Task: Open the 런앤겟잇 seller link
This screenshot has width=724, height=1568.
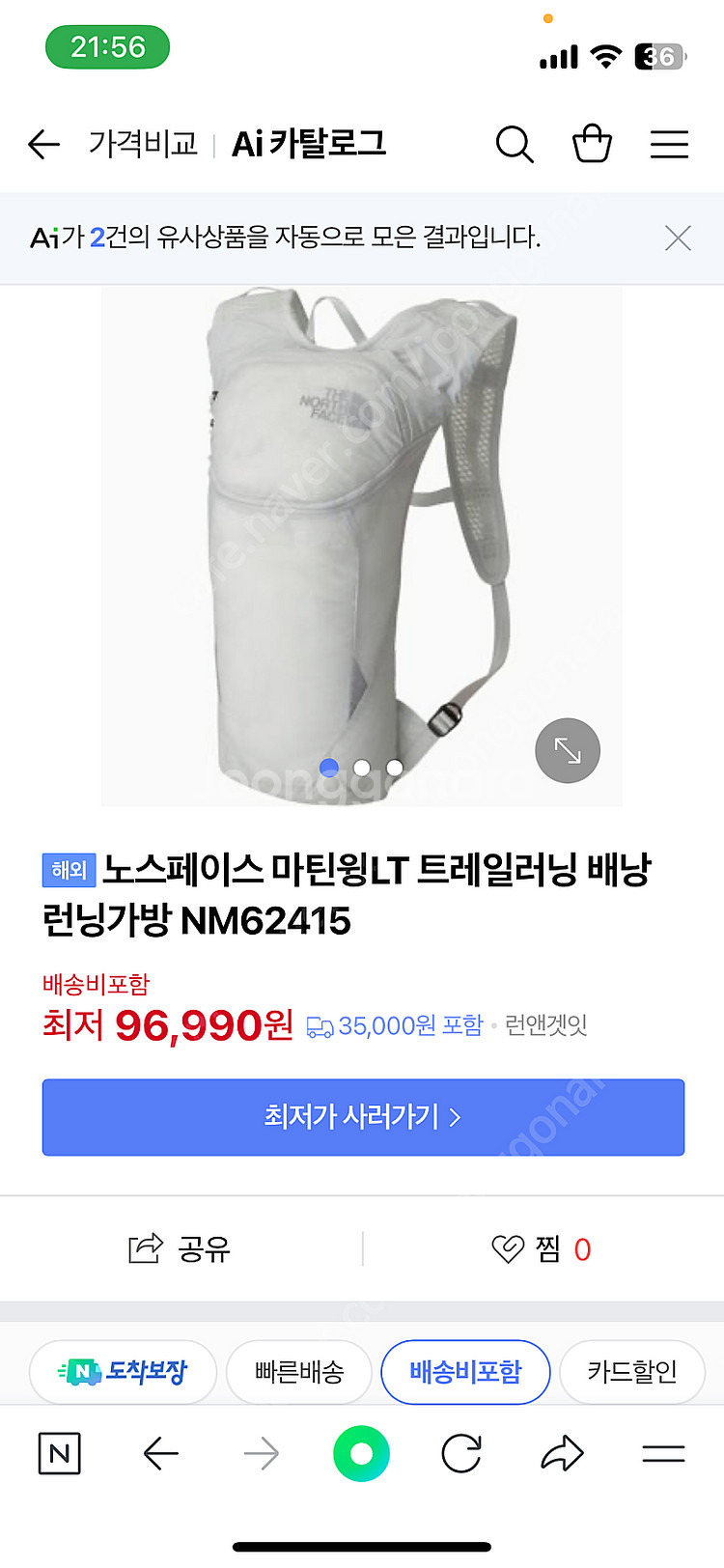Action: pos(545,1025)
